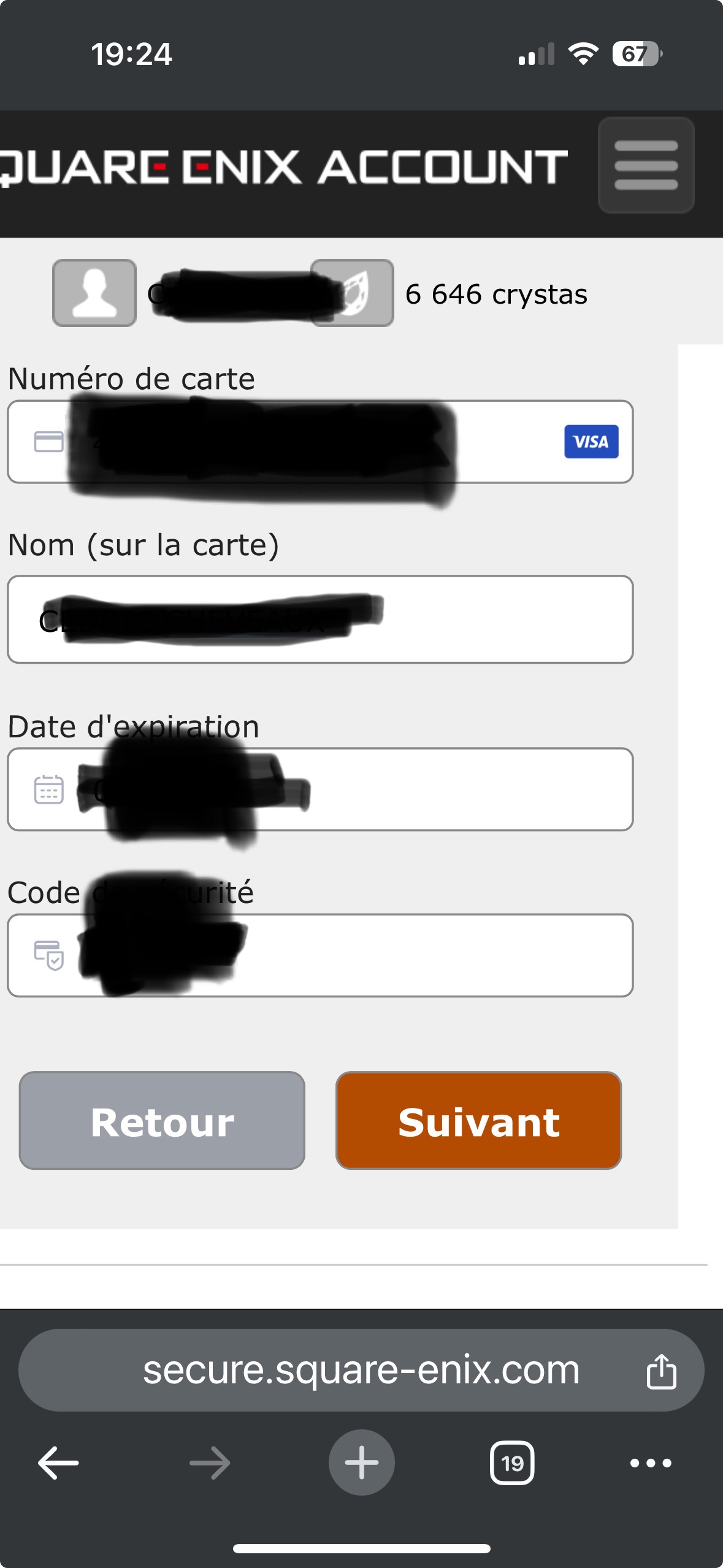This screenshot has height=1568, width=723.
Task: View the 19 open tabs
Action: click(512, 1463)
